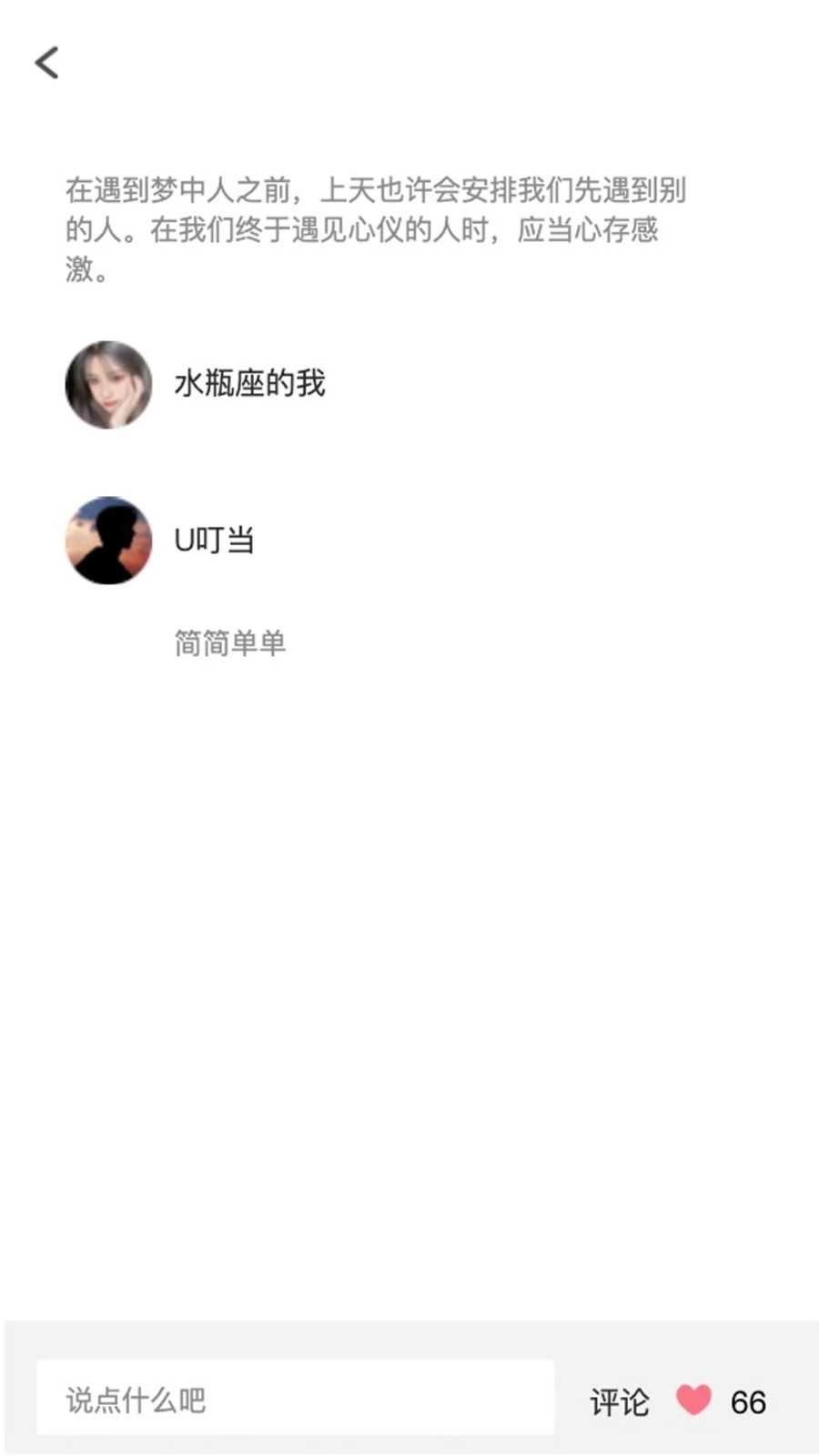Viewport: 819px width, 1456px height.
Task: Tap U叮当's silhouette profile picture
Action: click(108, 541)
